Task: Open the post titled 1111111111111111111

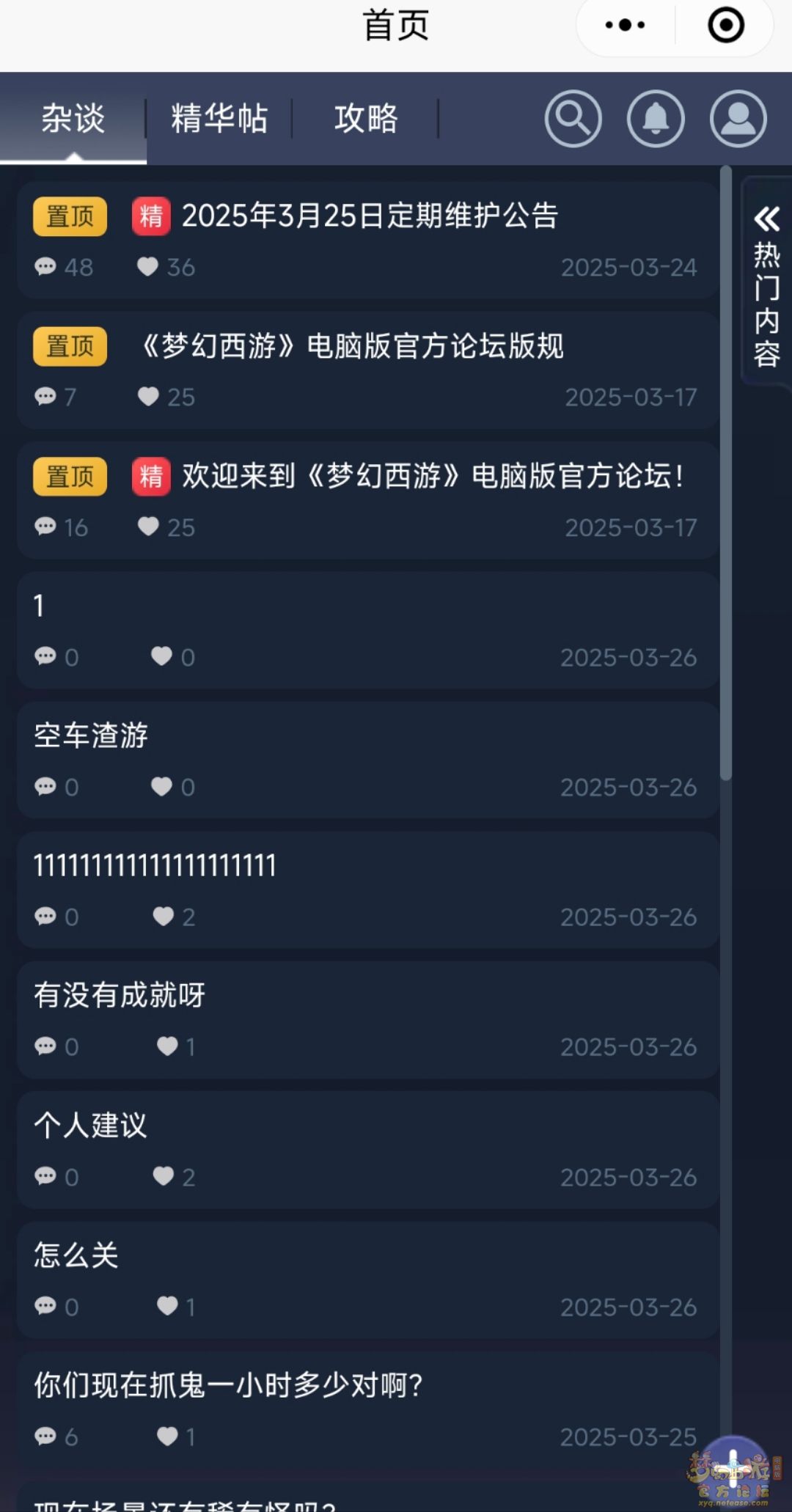Action: click(368, 889)
